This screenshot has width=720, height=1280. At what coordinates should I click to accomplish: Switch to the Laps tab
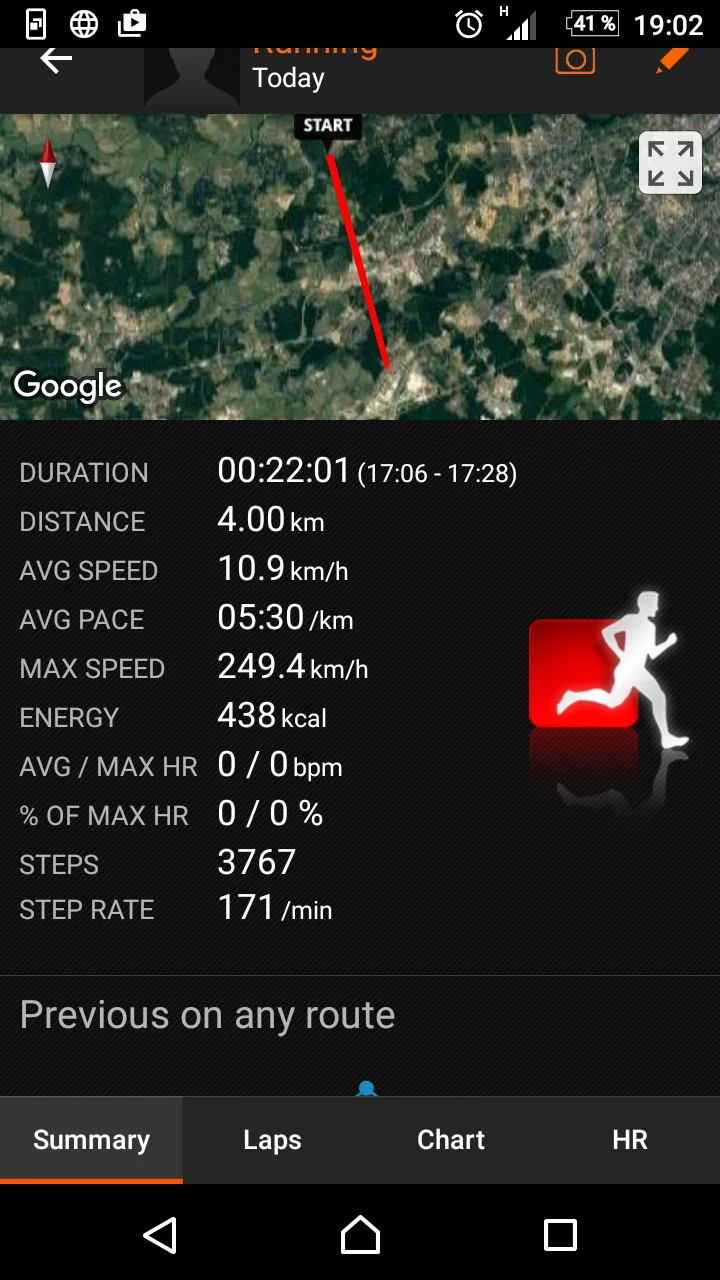coord(272,1140)
